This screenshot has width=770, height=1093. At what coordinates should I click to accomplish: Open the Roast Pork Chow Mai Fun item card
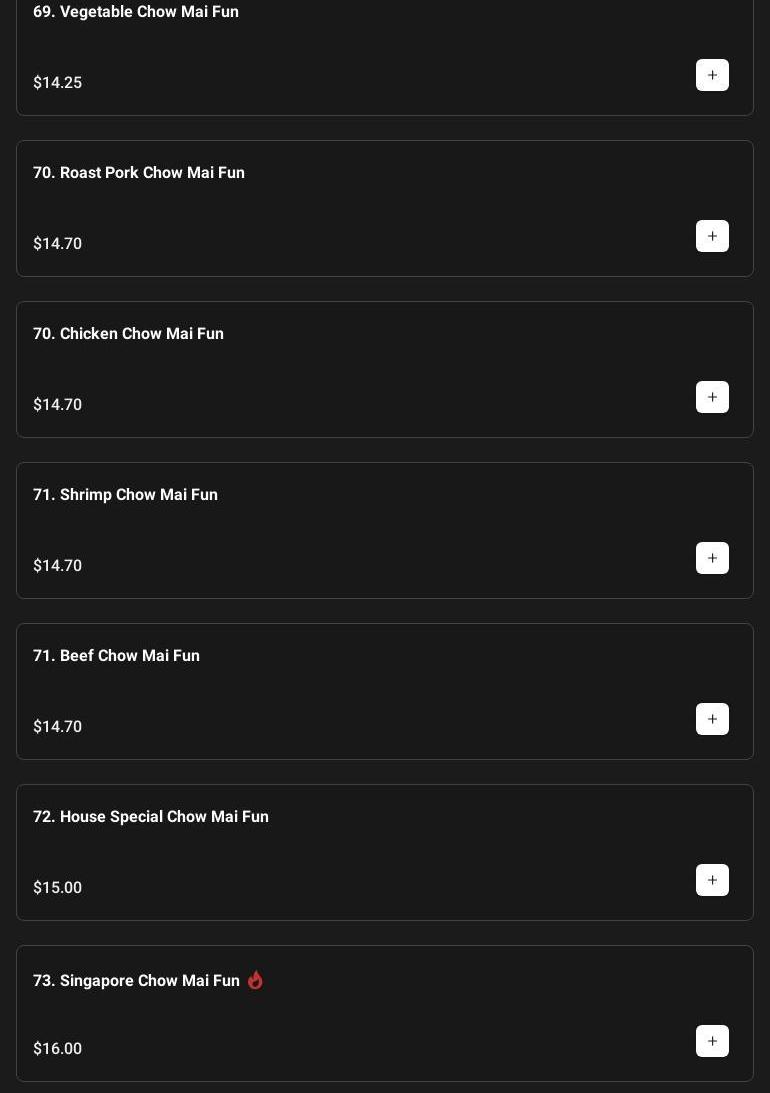[139, 173]
